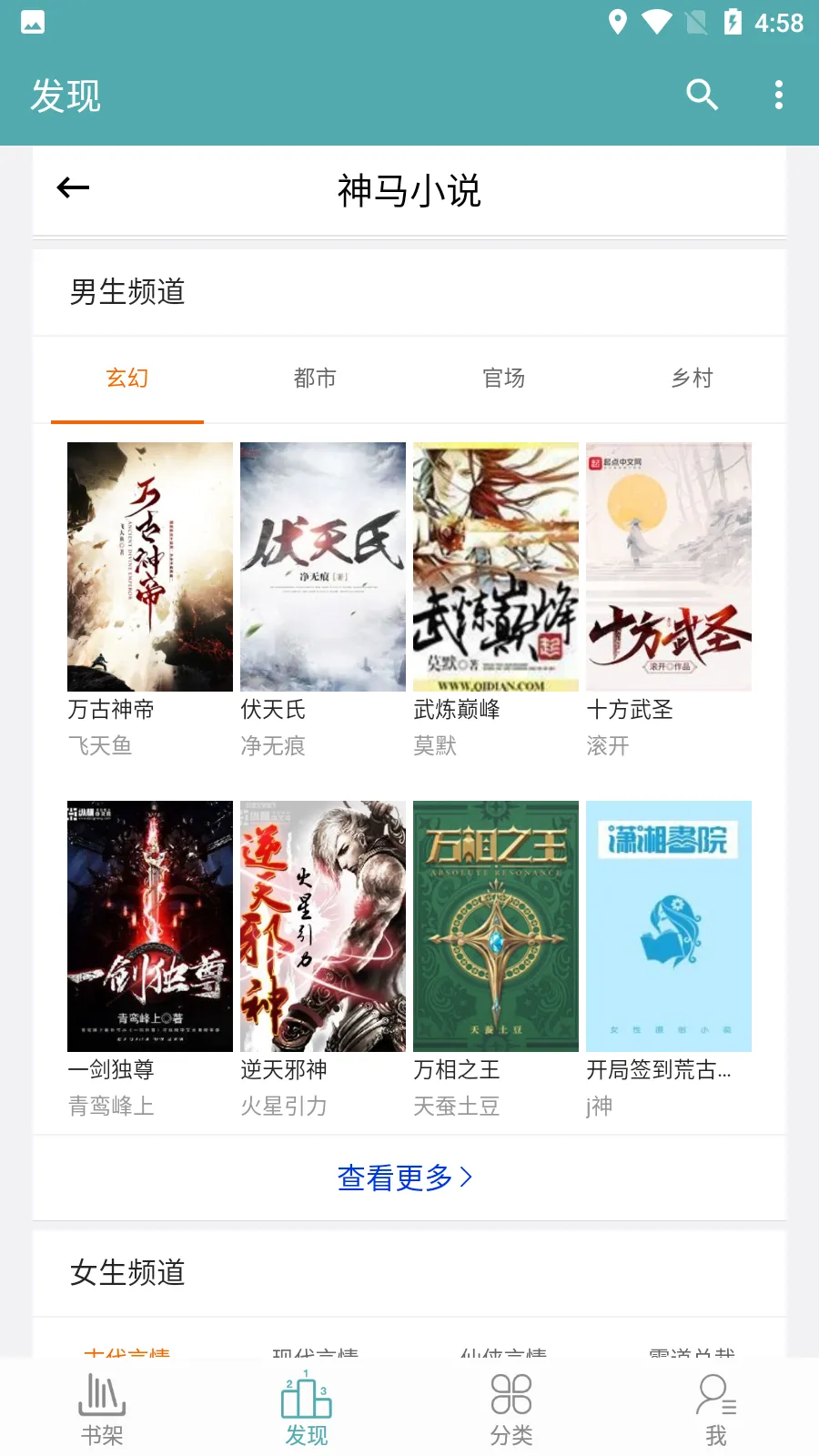Select the 乡村 tab
The height and width of the screenshot is (1456, 819).
pyautogui.click(x=692, y=379)
